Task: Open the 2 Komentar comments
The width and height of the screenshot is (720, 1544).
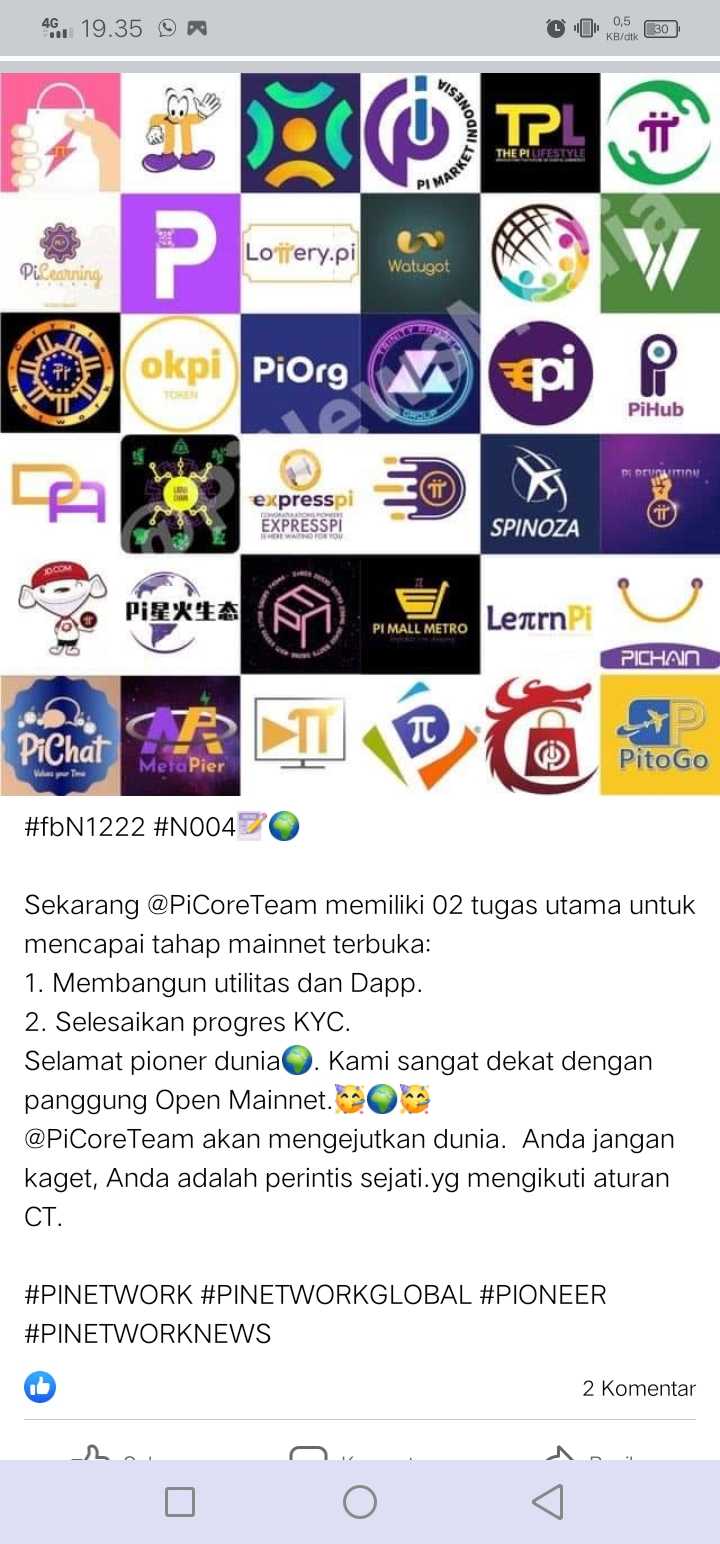Action: pos(638,1388)
